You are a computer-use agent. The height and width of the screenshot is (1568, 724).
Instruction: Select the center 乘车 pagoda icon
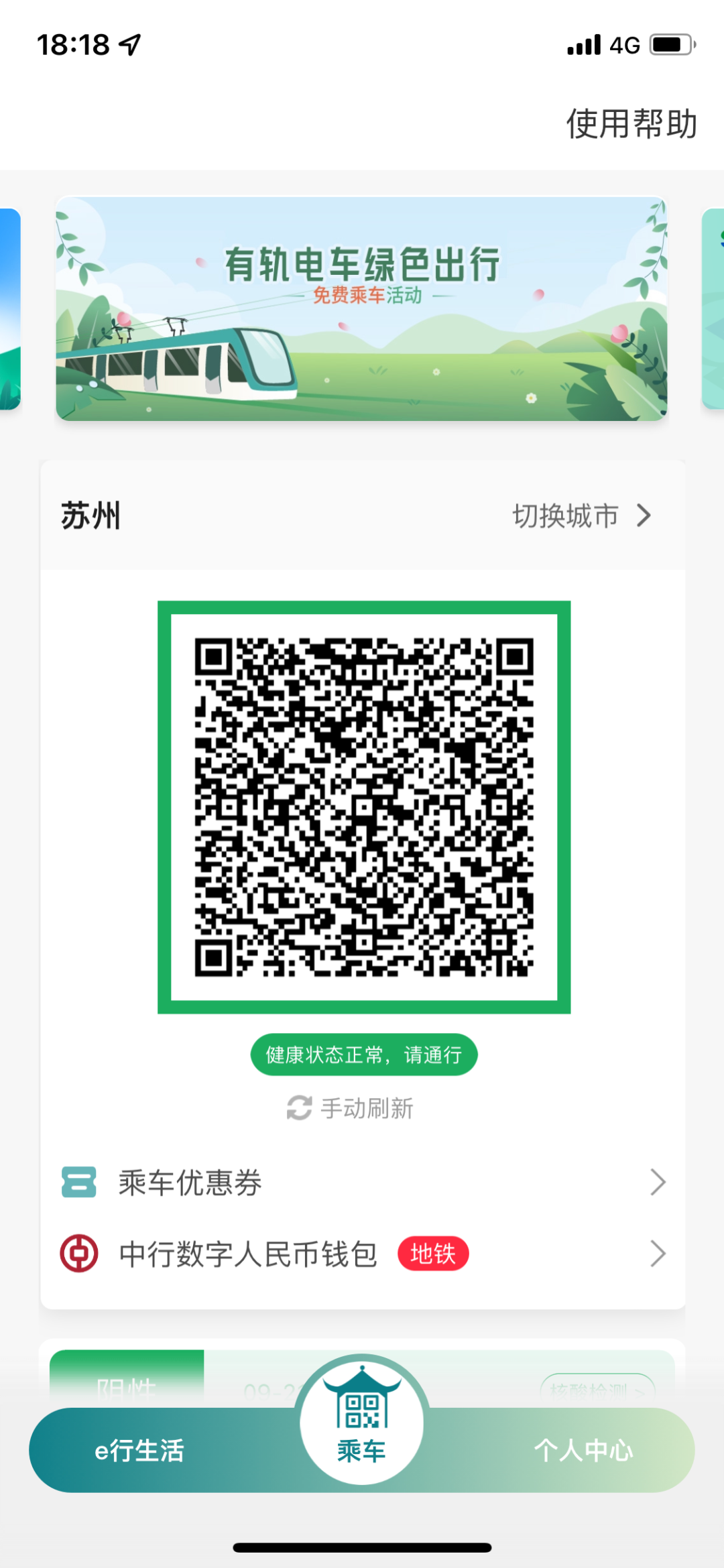[x=362, y=1411]
